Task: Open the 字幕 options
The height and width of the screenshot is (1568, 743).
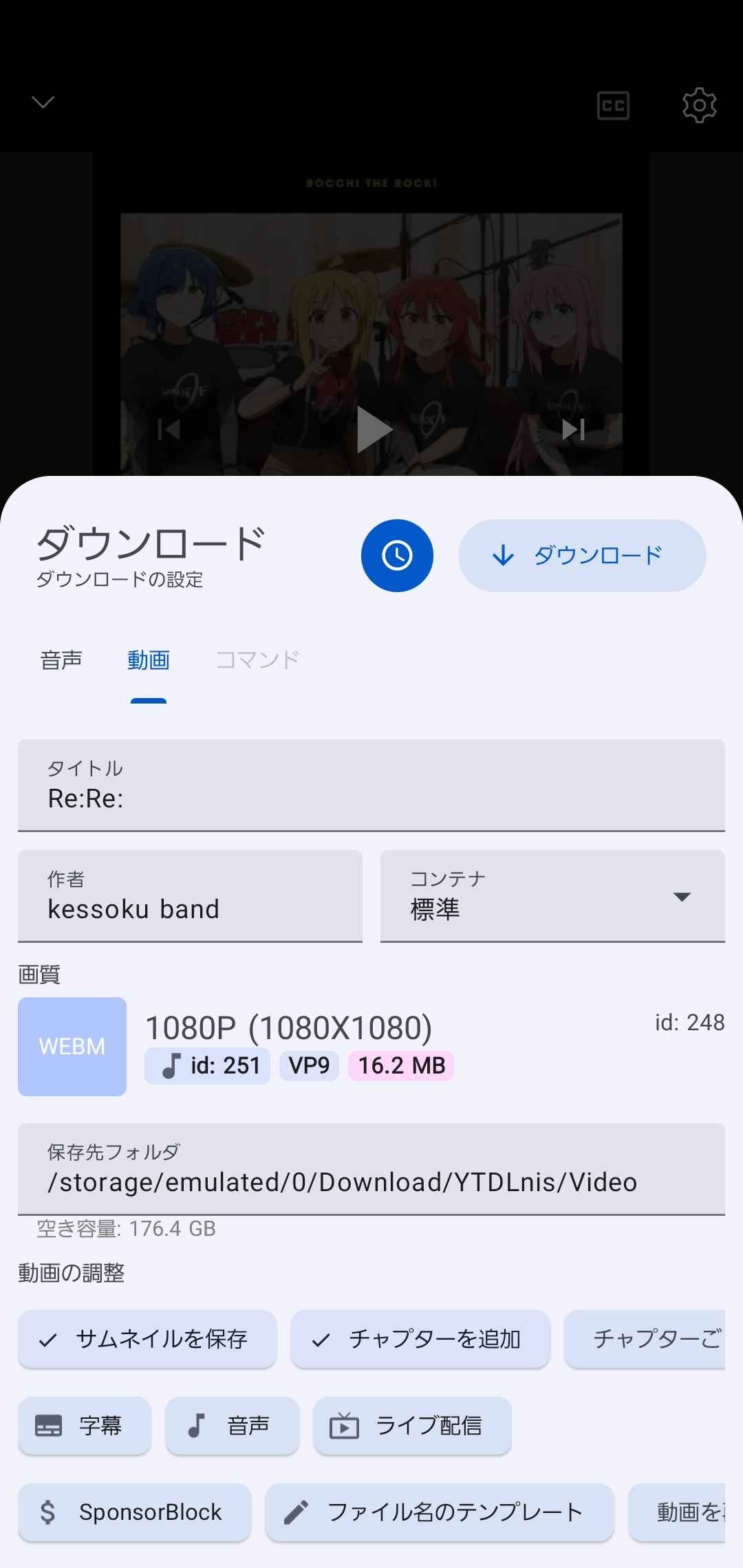Action: coord(85,1426)
